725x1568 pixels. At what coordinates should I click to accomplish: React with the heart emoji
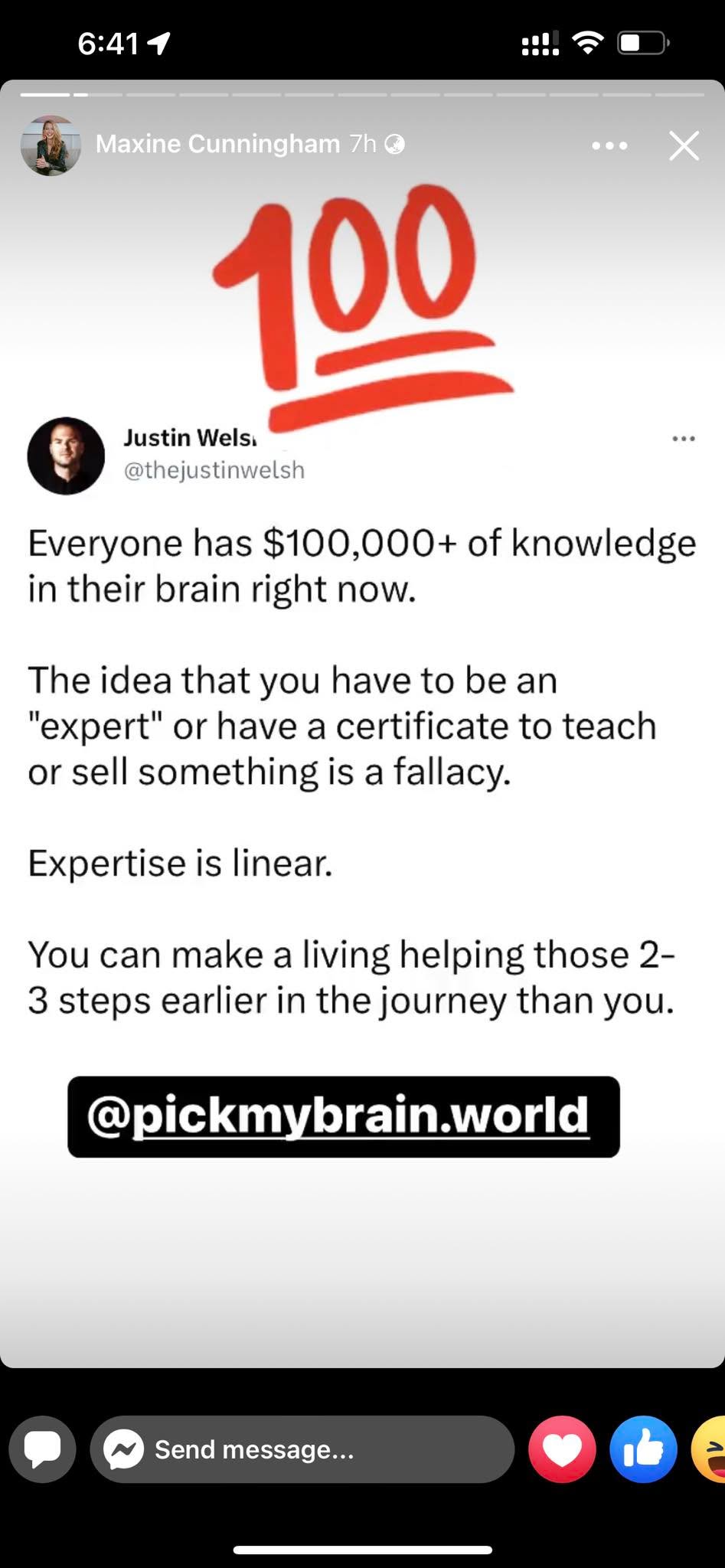[562, 1449]
